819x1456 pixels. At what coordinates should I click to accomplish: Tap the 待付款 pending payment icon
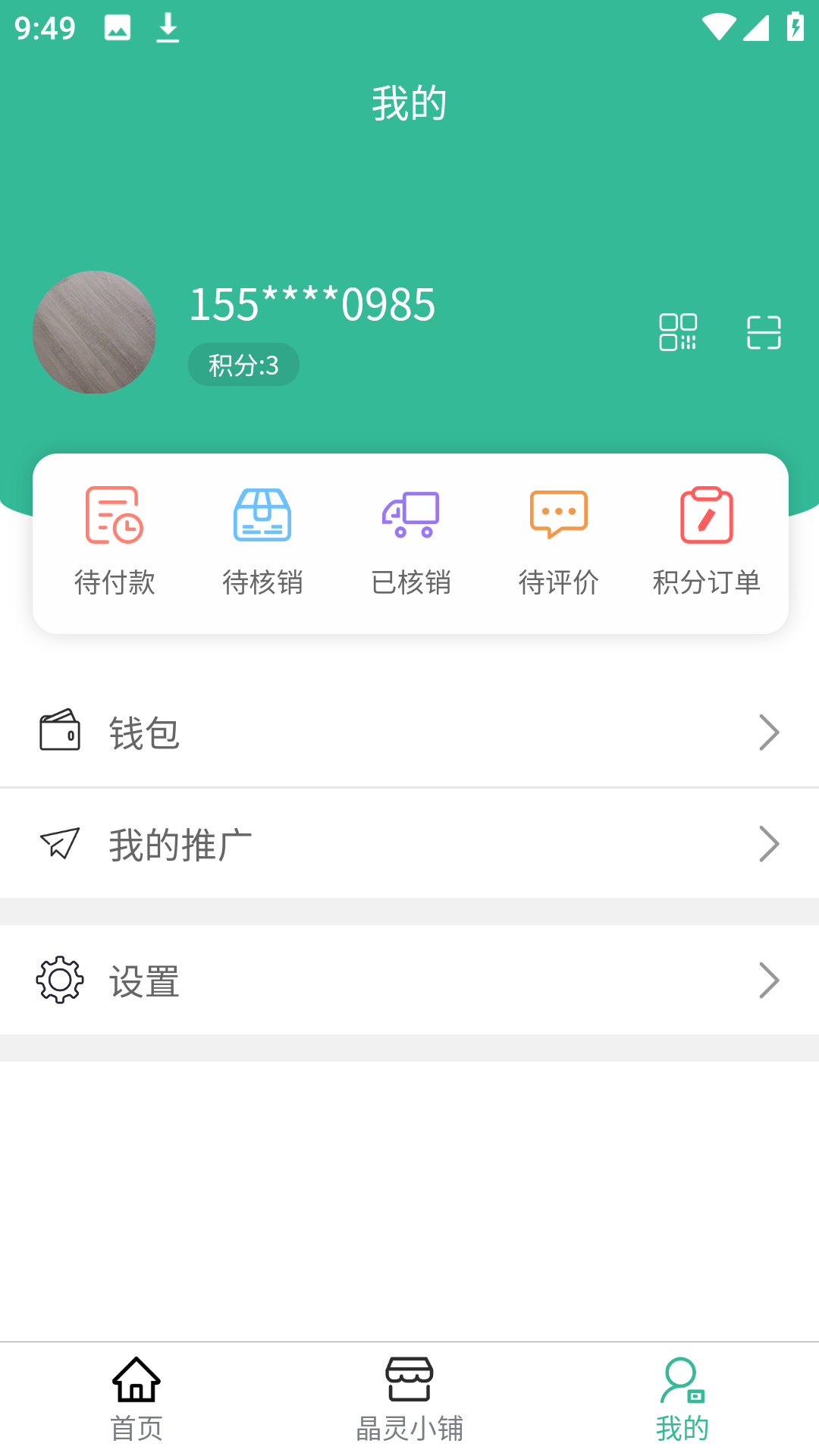(x=115, y=516)
